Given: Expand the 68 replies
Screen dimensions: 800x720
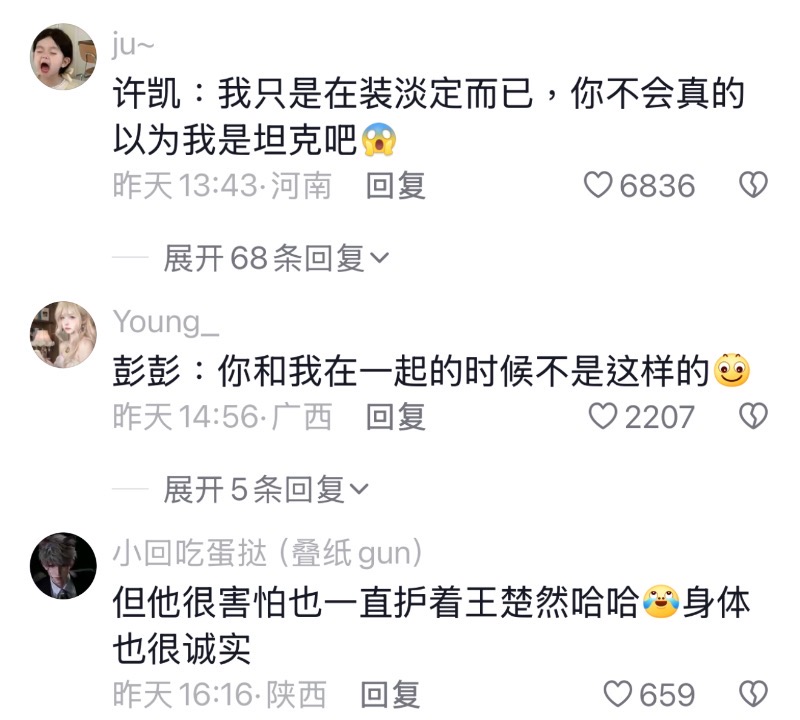Looking at the screenshot, I should coord(275,259).
